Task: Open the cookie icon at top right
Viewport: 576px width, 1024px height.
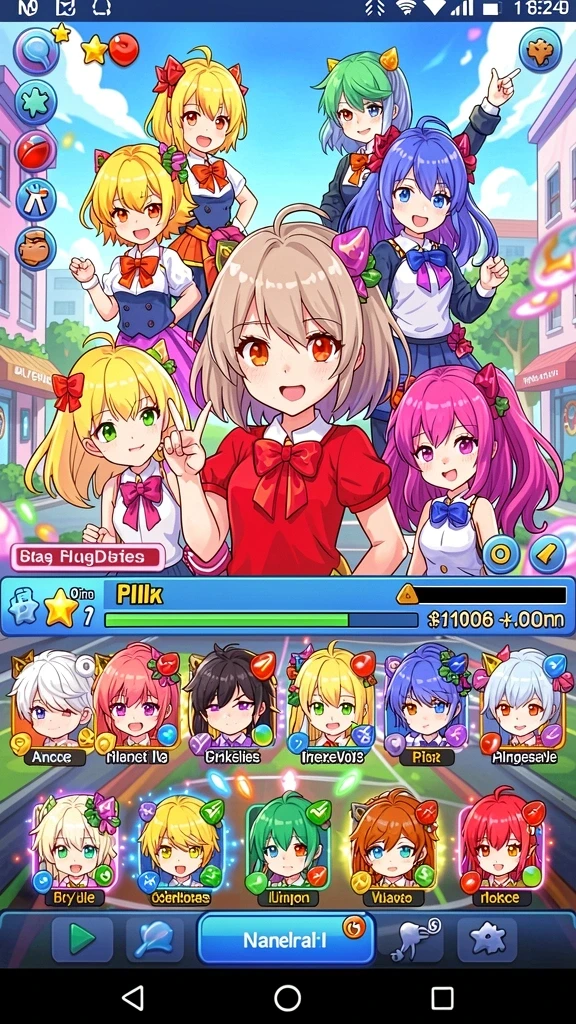Action: point(540,50)
